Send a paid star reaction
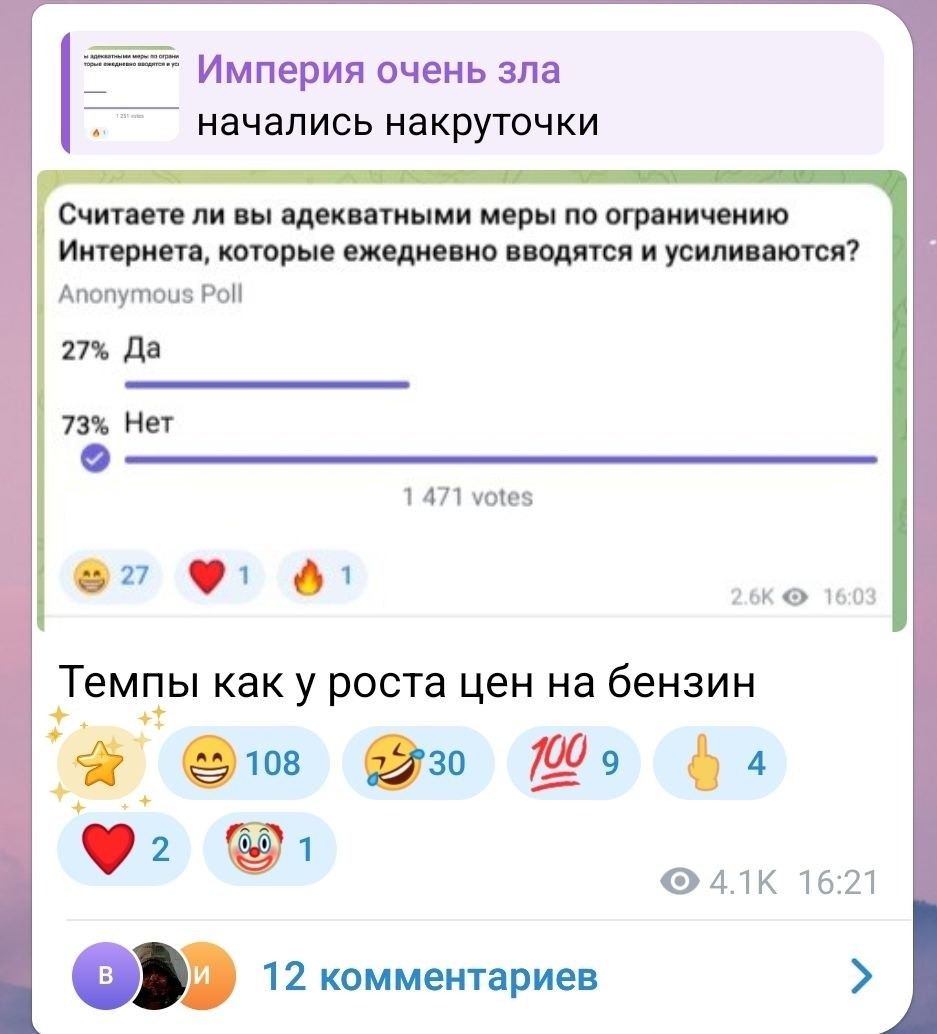This screenshot has height=1034, width=937. (x=101, y=765)
